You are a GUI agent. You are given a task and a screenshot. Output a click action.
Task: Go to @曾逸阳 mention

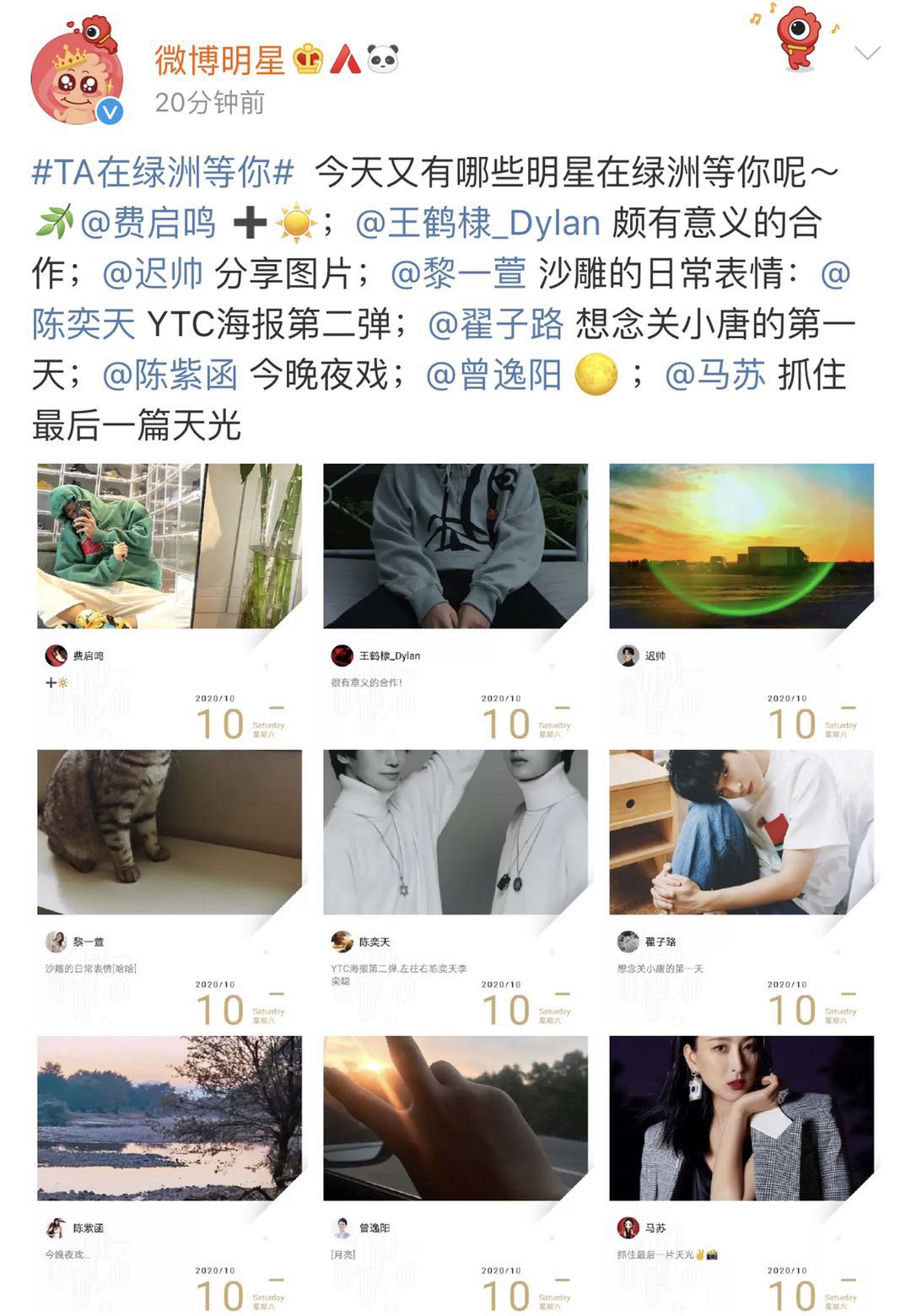coord(493,375)
